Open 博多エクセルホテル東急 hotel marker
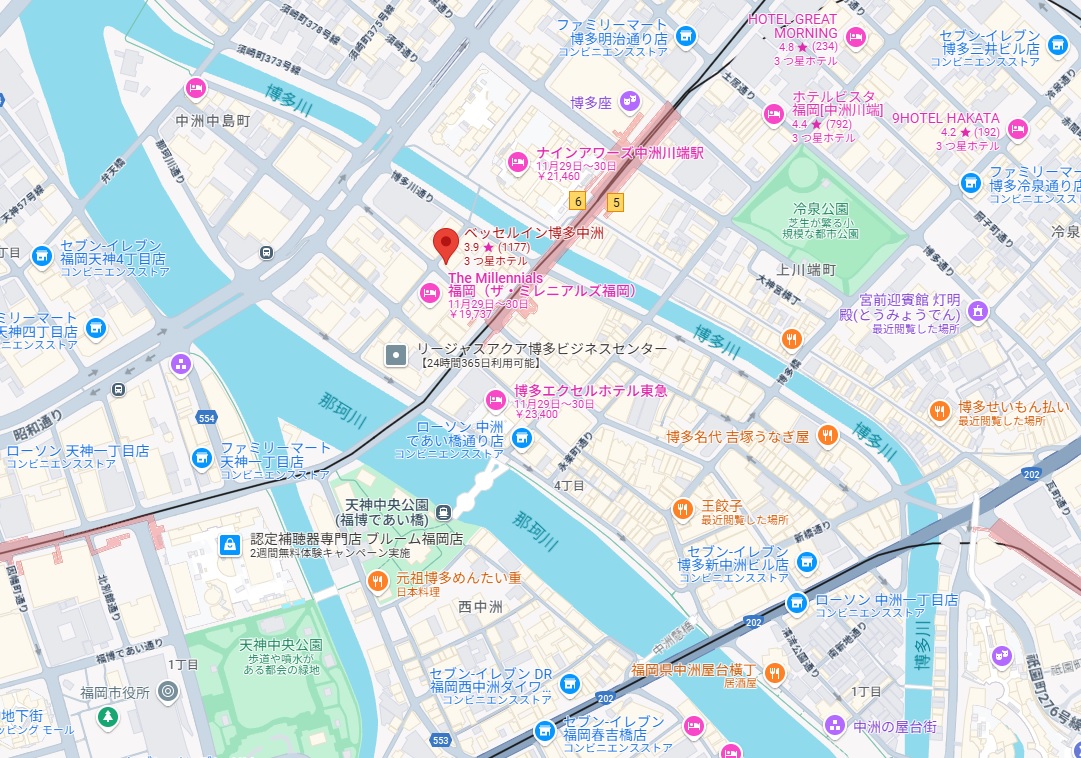The image size is (1081, 758). click(495, 400)
